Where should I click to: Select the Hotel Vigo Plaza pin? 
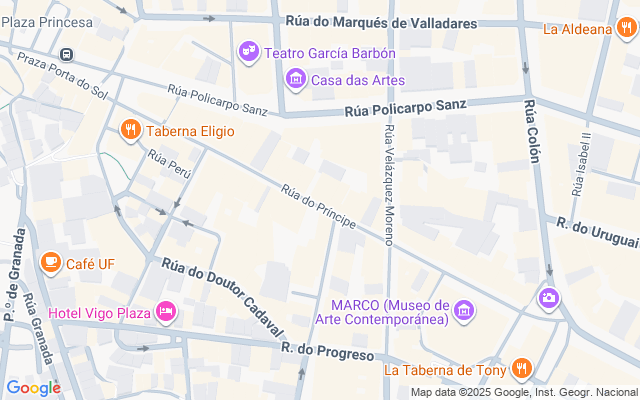point(166,313)
